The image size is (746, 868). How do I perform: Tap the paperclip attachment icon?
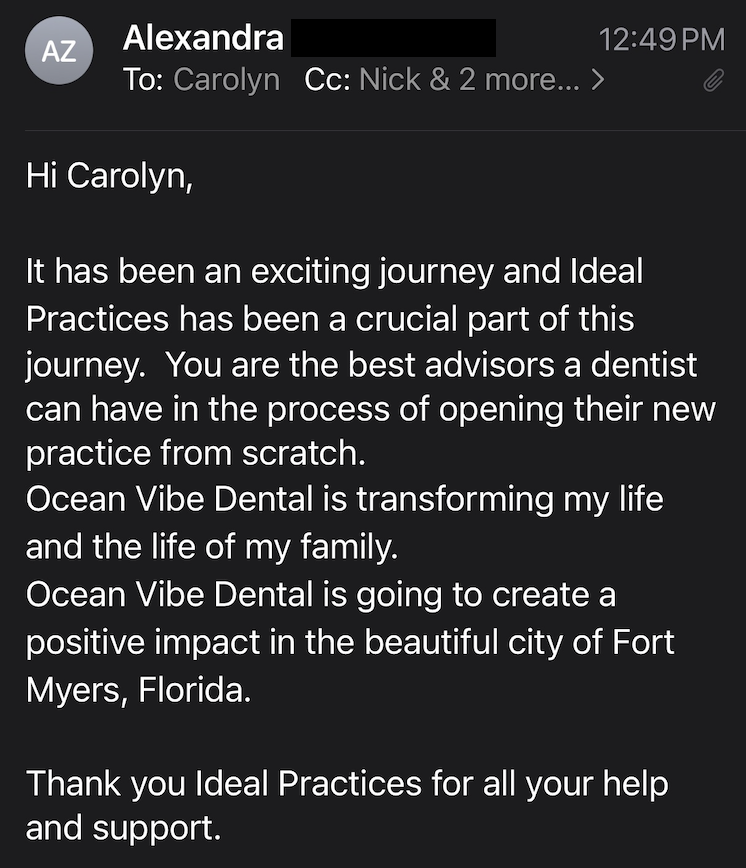pyautogui.click(x=713, y=82)
